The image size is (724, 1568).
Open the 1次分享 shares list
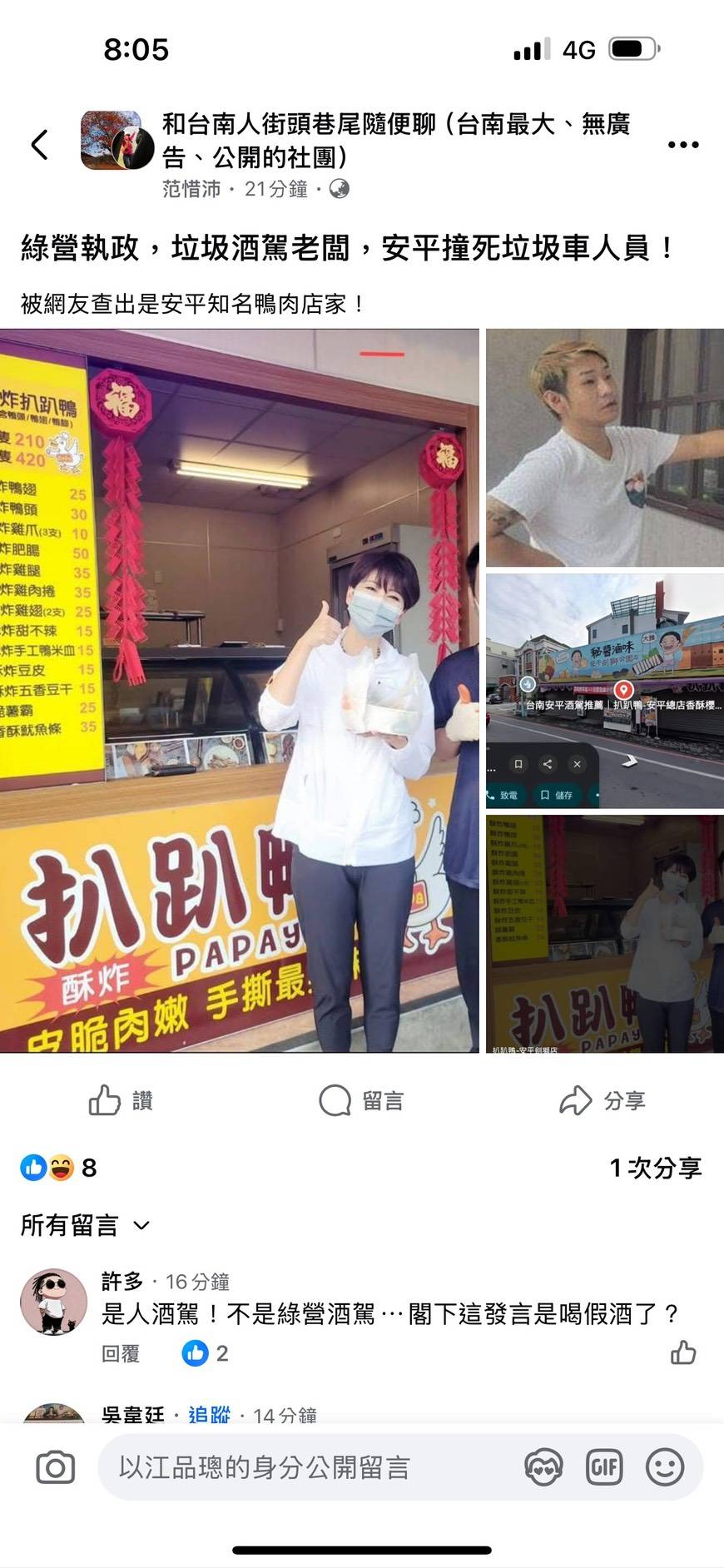coord(655,1168)
